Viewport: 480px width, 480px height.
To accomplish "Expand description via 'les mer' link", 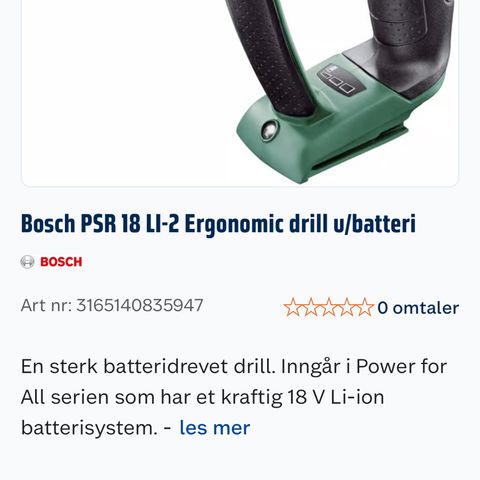I will [215, 428].
